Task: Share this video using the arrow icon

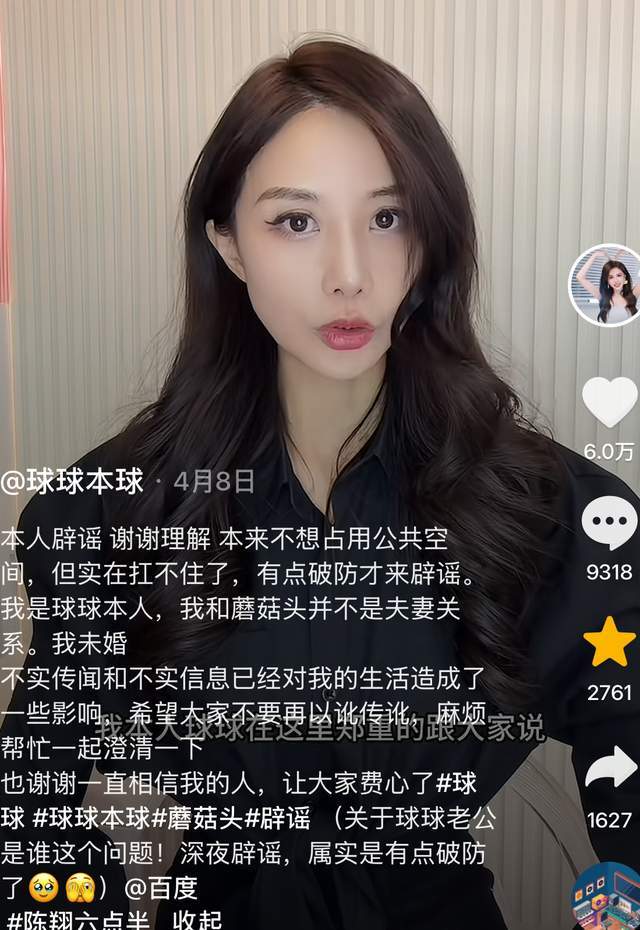Action: (x=610, y=768)
